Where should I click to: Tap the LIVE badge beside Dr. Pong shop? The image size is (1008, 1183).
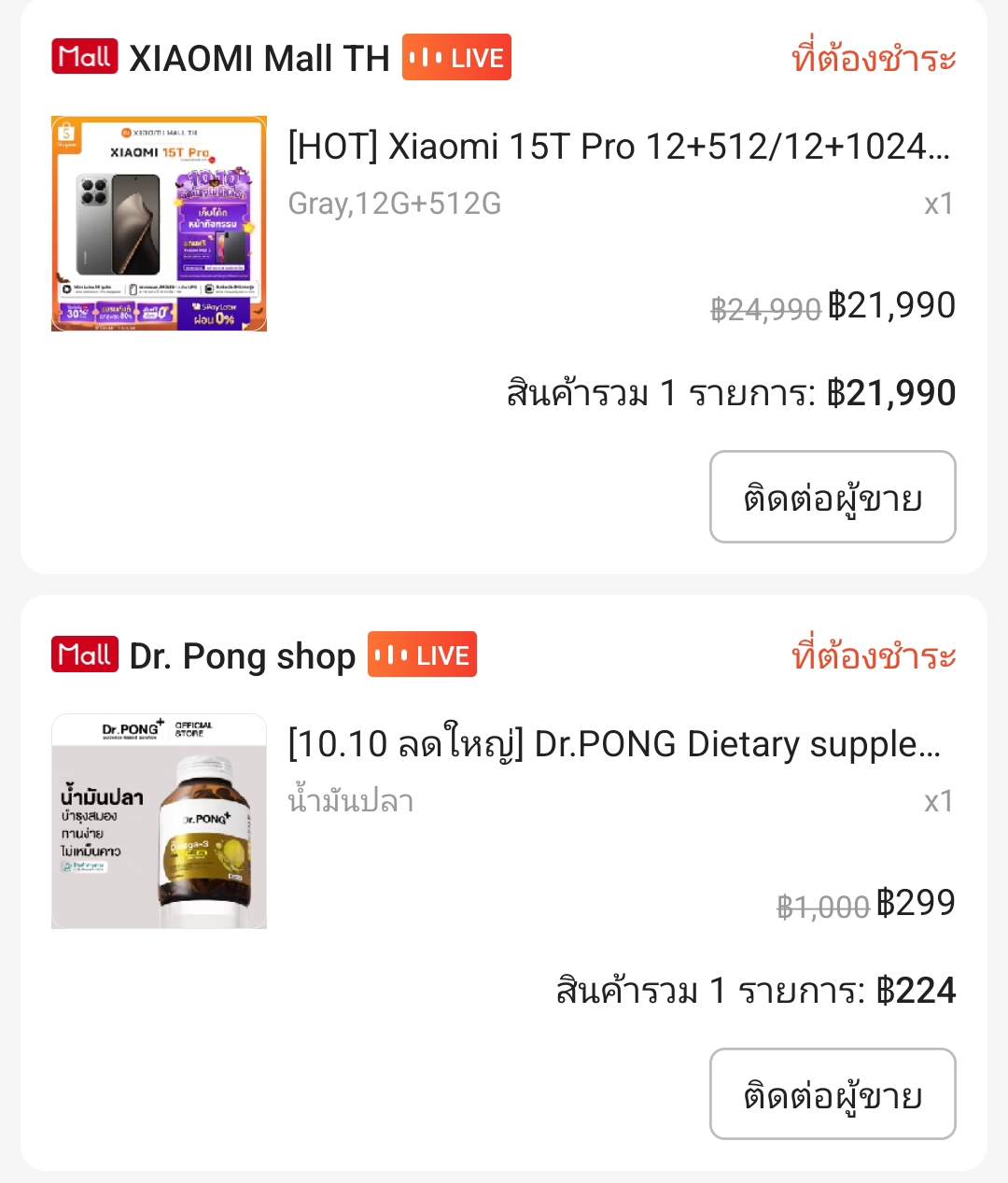(x=422, y=655)
